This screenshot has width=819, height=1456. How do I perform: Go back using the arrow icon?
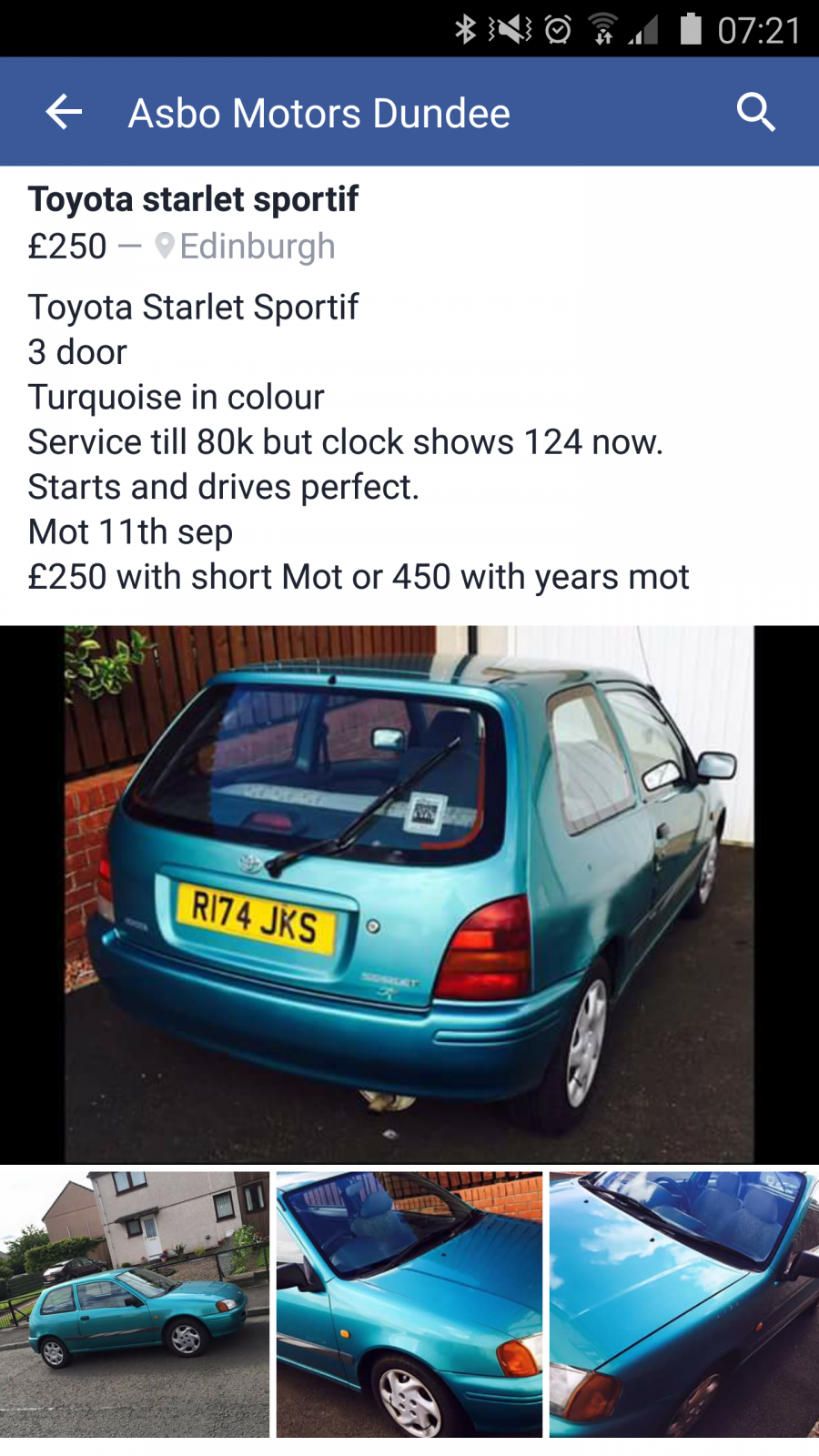coord(64,113)
